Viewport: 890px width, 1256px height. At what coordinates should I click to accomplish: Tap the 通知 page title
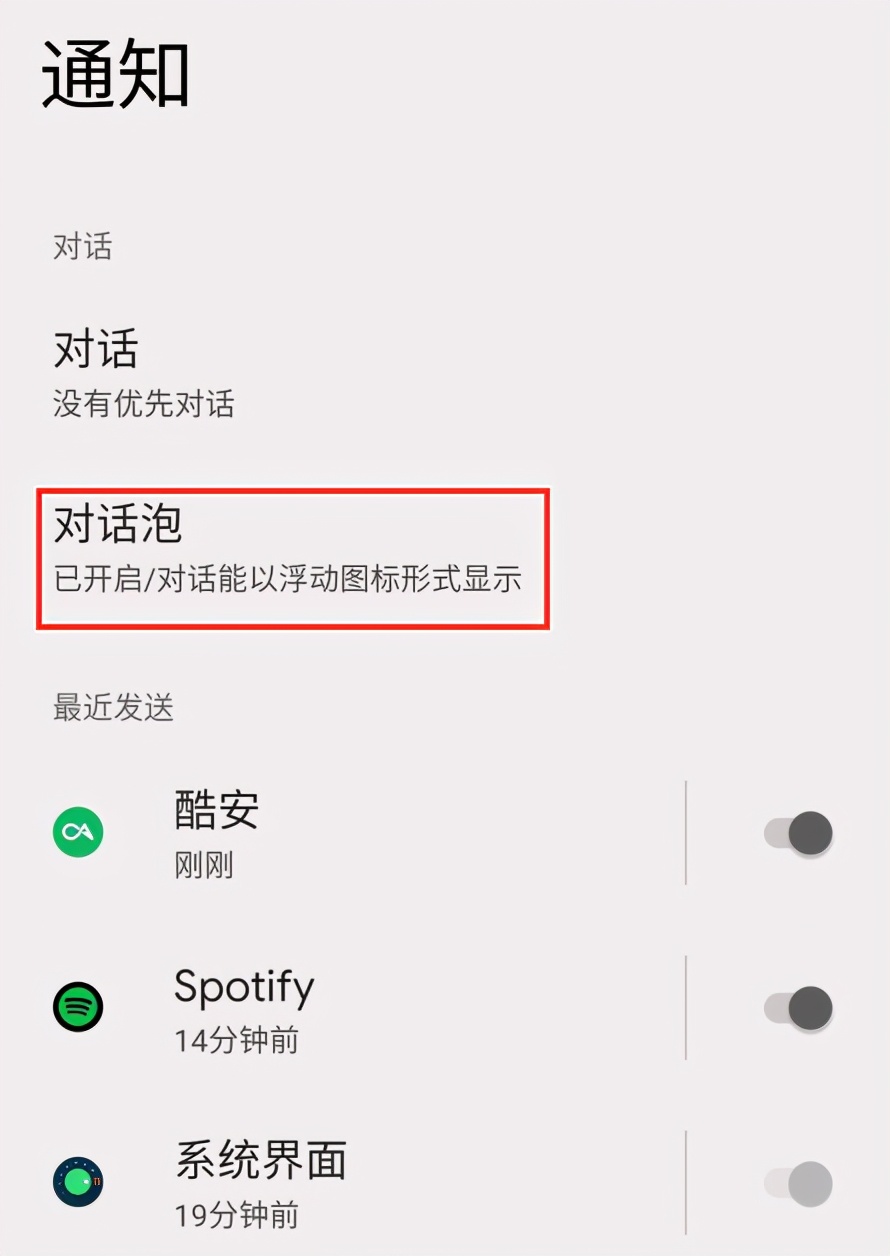(113, 70)
